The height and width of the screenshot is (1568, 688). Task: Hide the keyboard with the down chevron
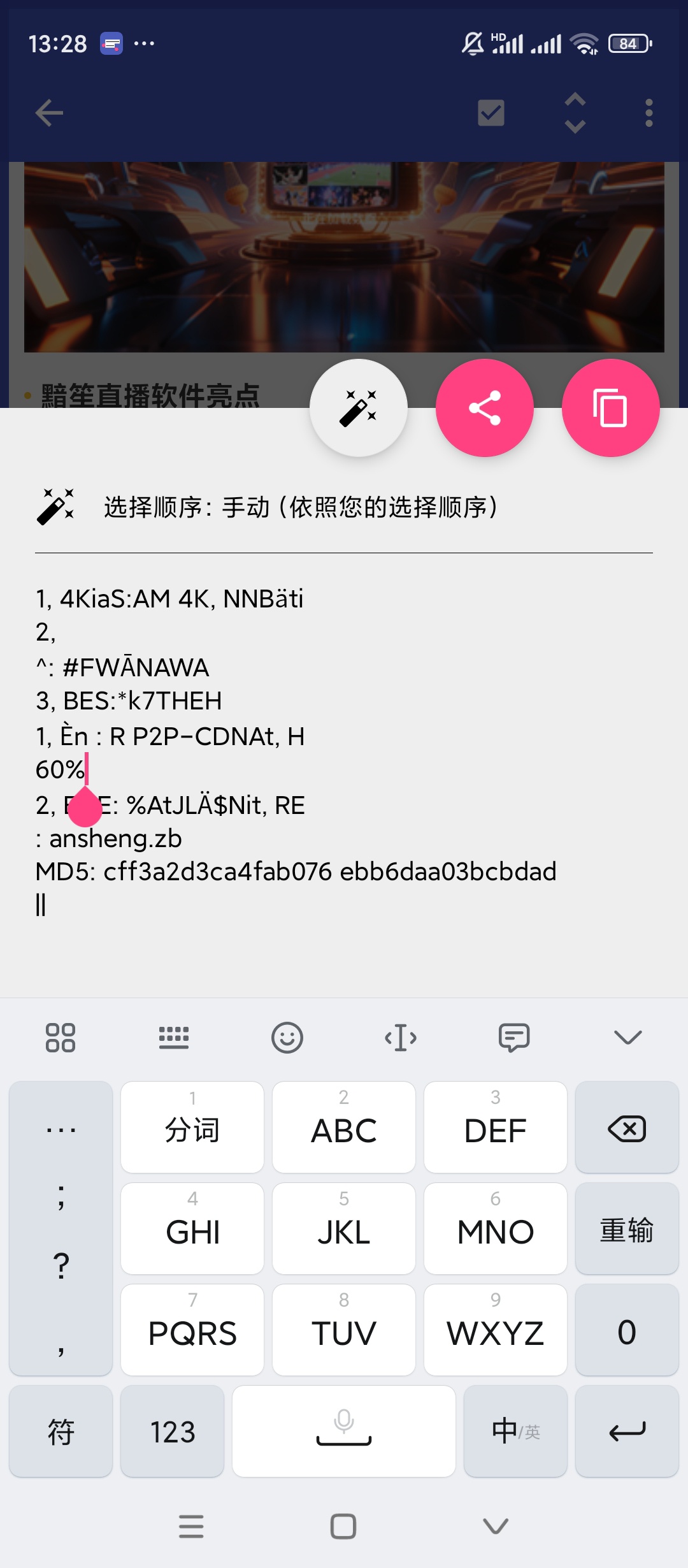click(627, 1038)
